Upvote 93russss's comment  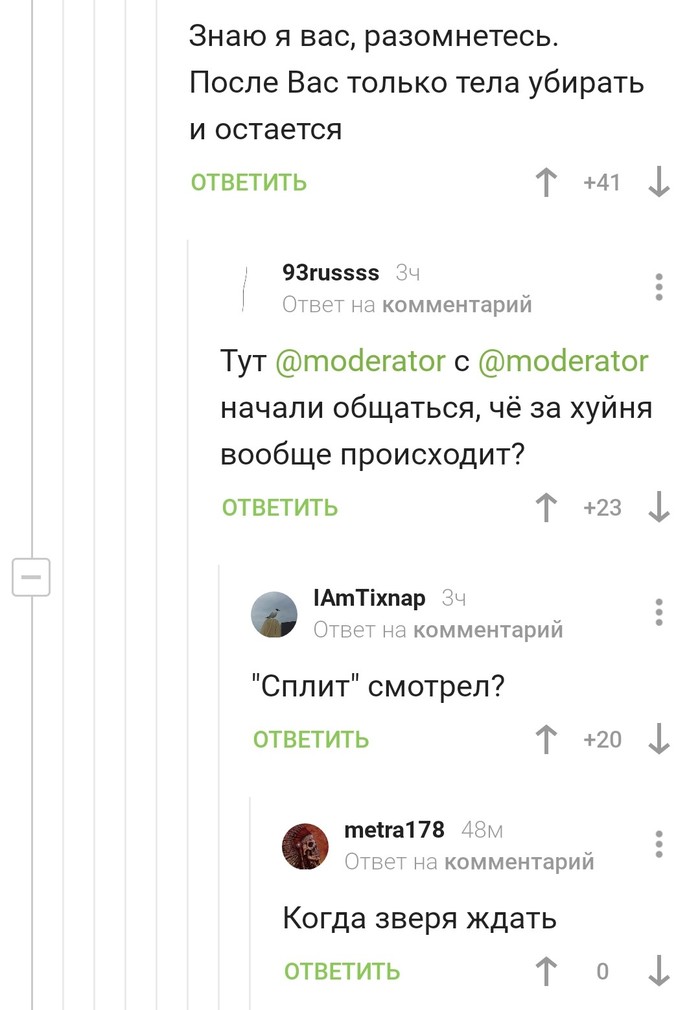point(546,508)
